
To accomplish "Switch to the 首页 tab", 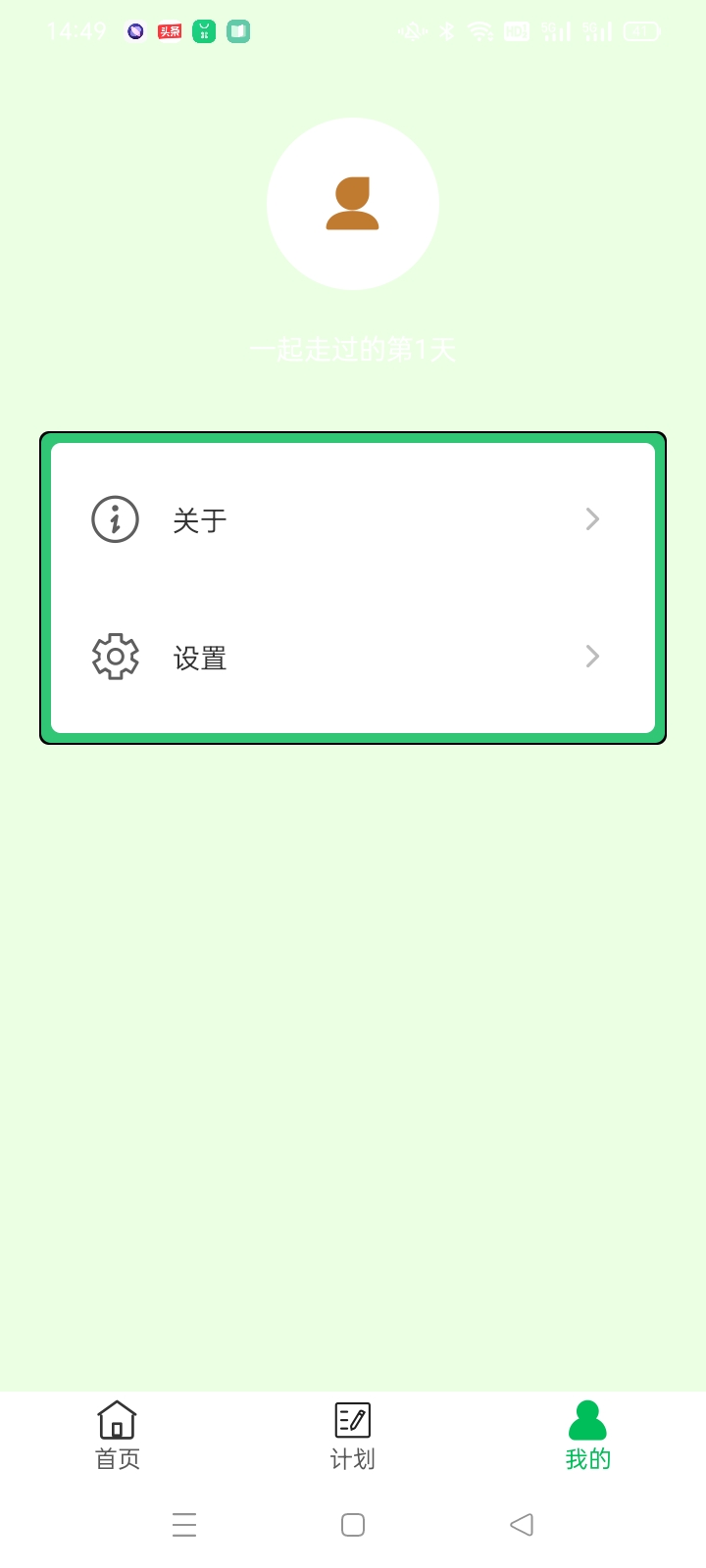I will 117,1436.
